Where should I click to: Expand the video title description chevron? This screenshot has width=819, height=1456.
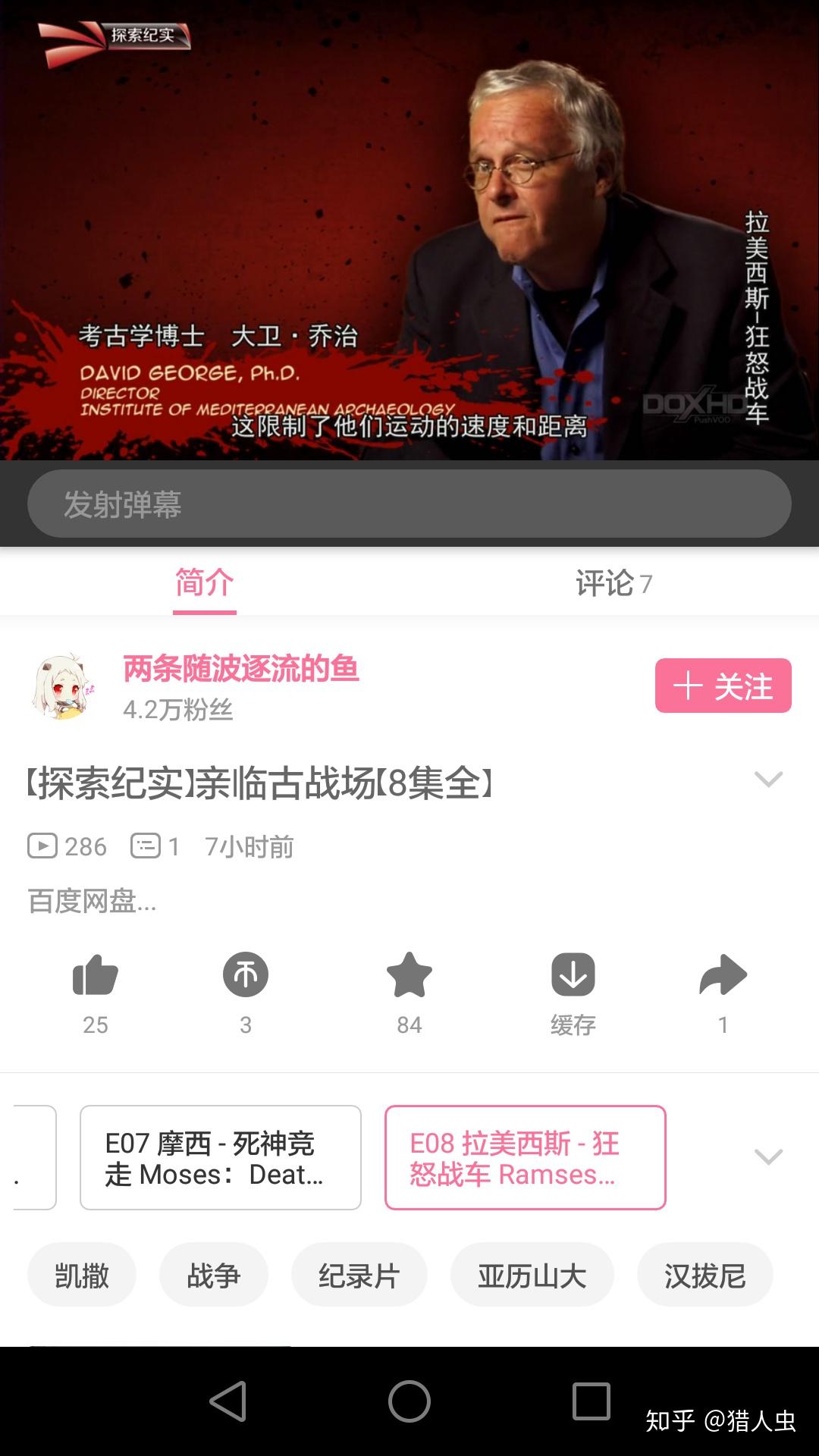click(x=768, y=780)
